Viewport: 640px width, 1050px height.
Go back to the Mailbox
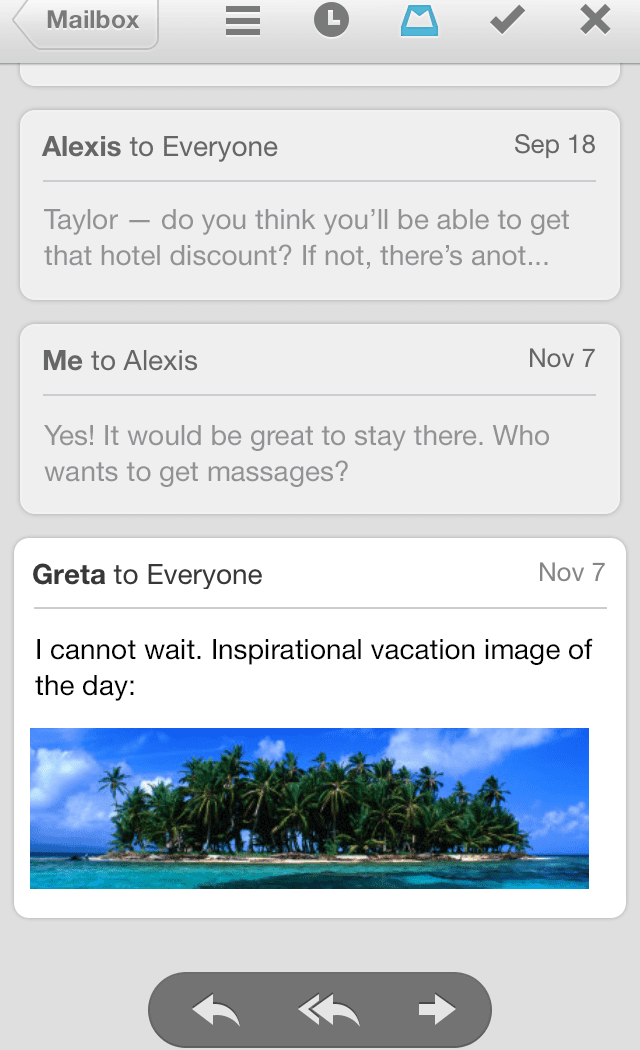pos(88,21)
